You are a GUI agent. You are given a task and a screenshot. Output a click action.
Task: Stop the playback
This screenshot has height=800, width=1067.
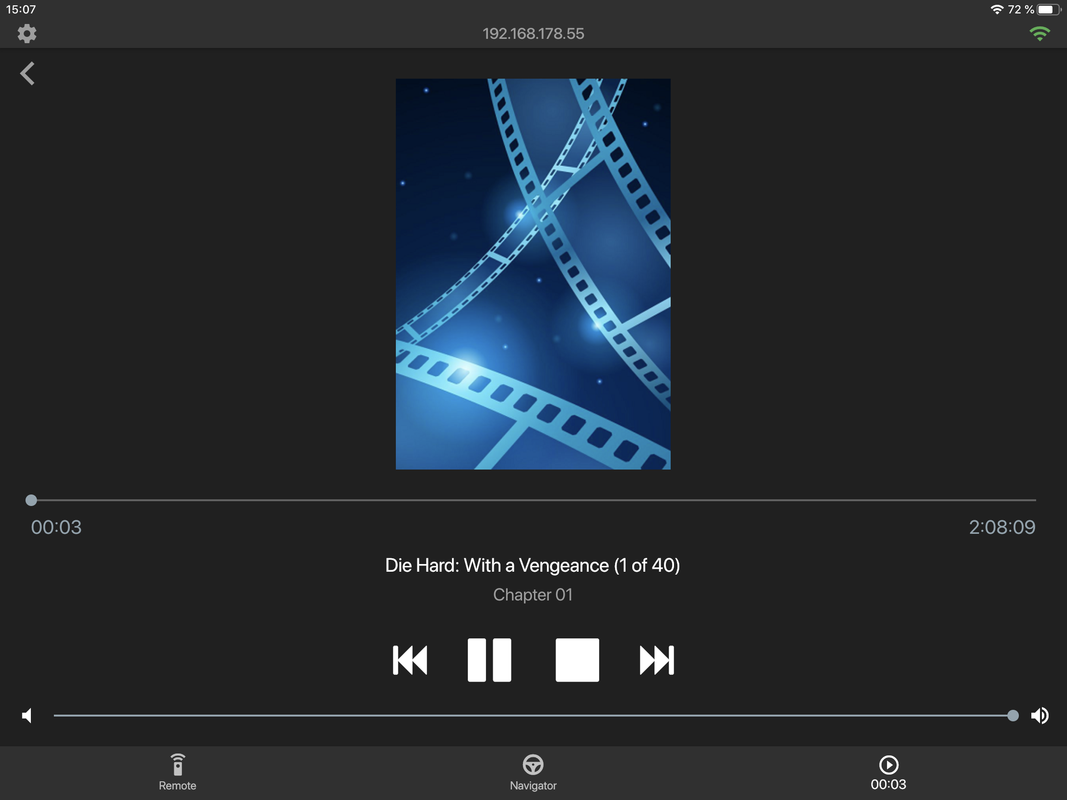[x=577, y=660]
